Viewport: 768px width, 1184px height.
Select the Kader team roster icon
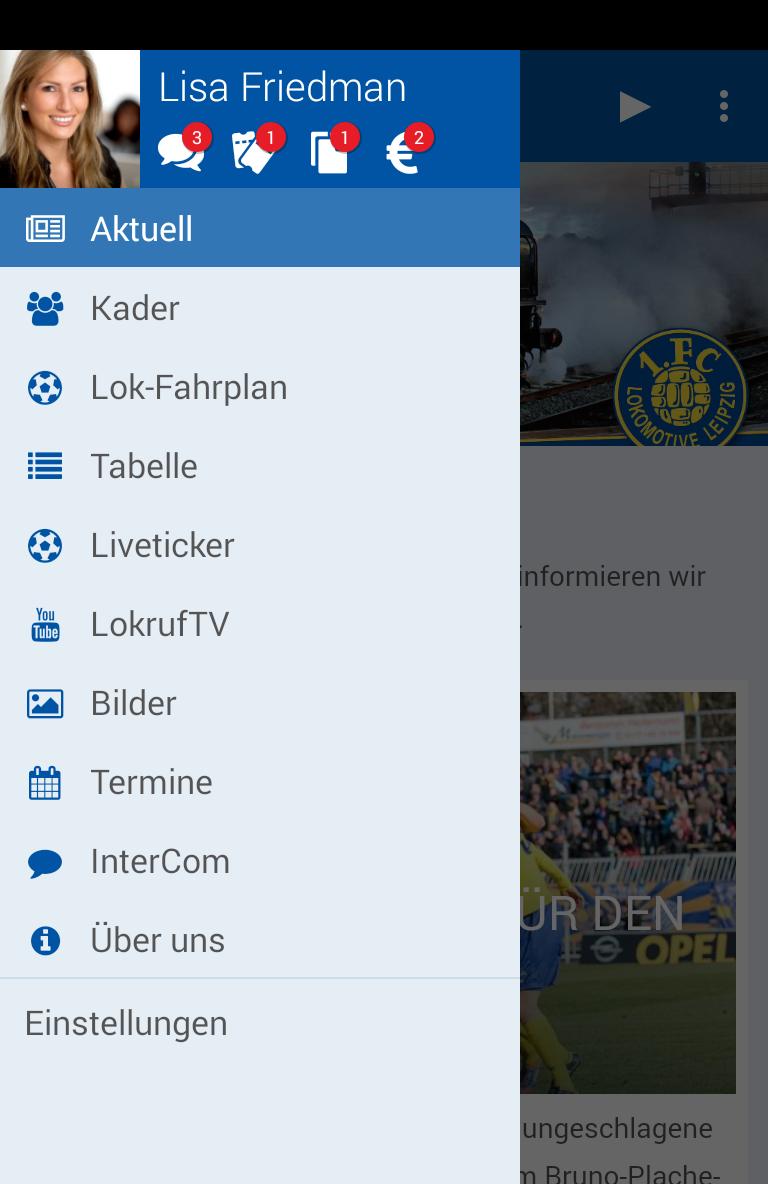click(x=44, y=307)
